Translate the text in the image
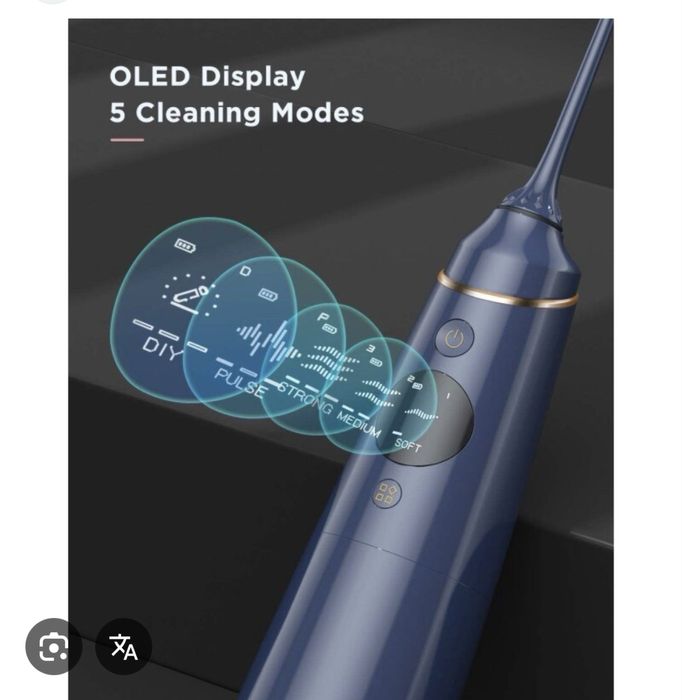This screenshot has width=682, height=700. pyautogui.click(x=124, y=647)
